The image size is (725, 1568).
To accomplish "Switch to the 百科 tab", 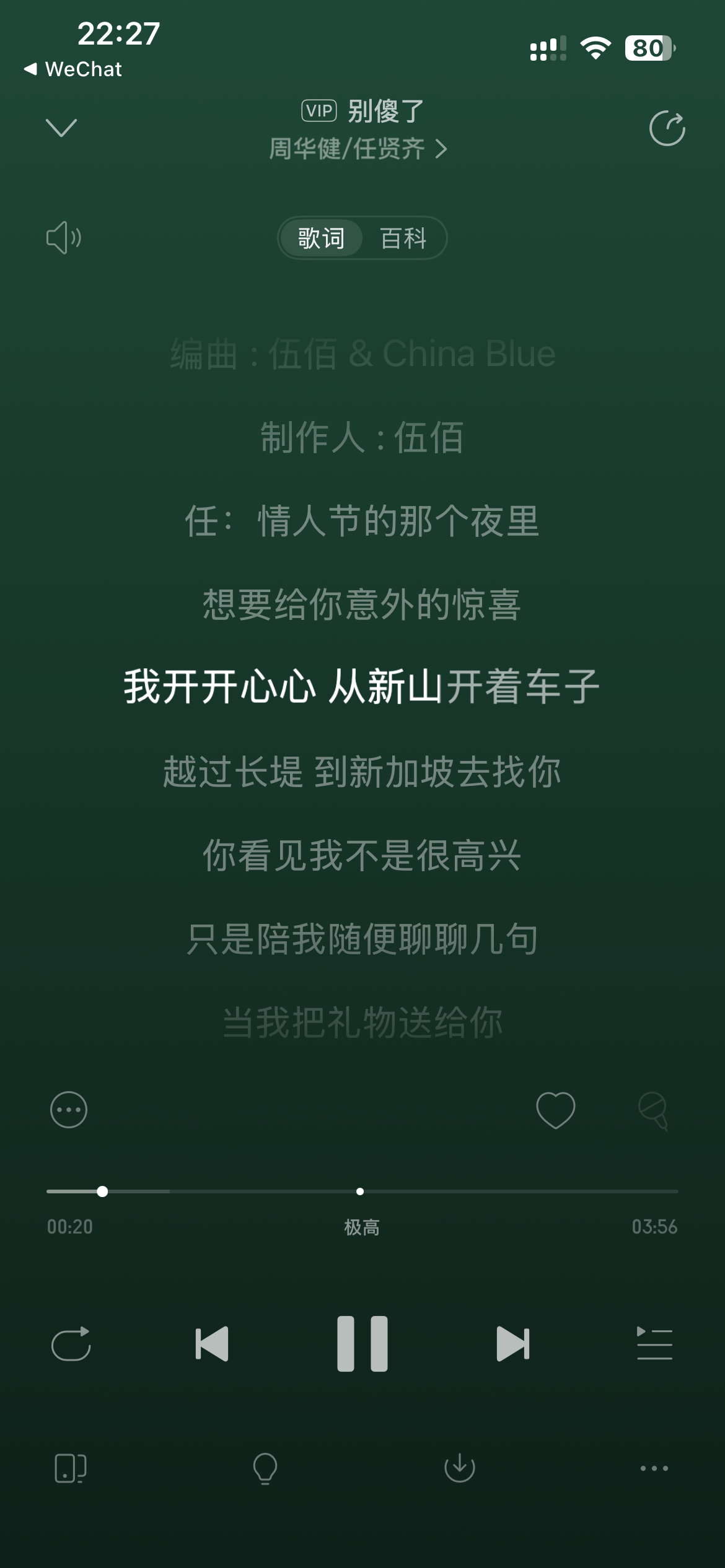I will tap(403, 238).
